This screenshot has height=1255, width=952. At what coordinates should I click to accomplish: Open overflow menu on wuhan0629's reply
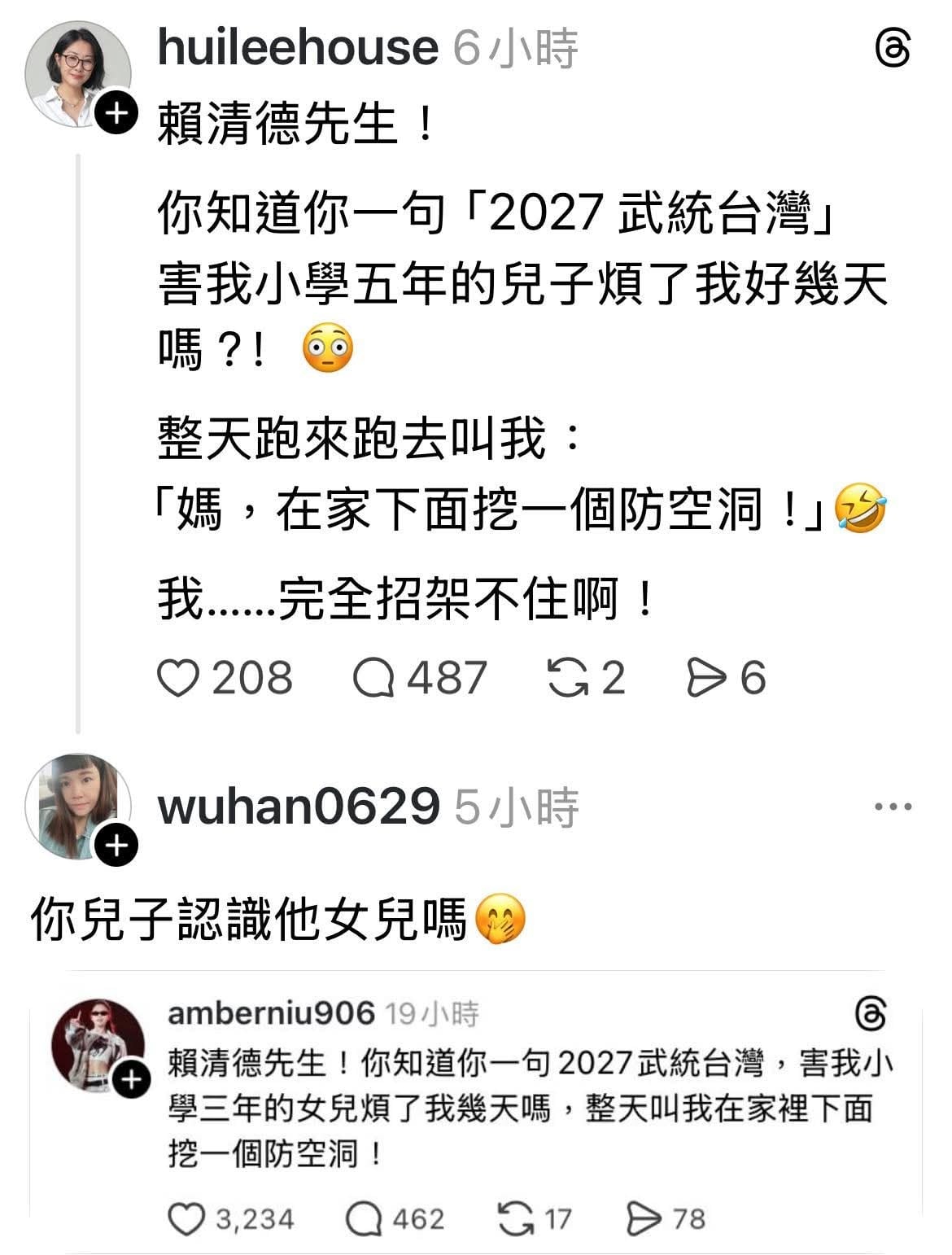click(893, 807)
